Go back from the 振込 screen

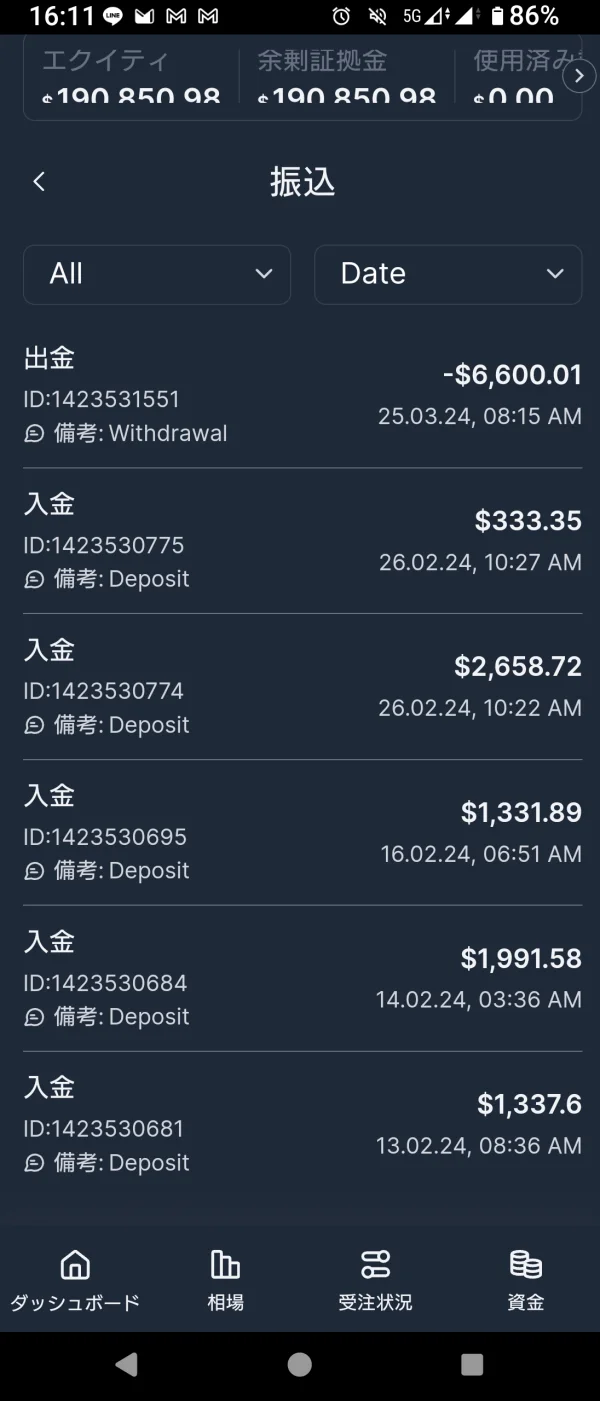pos(39,182)
